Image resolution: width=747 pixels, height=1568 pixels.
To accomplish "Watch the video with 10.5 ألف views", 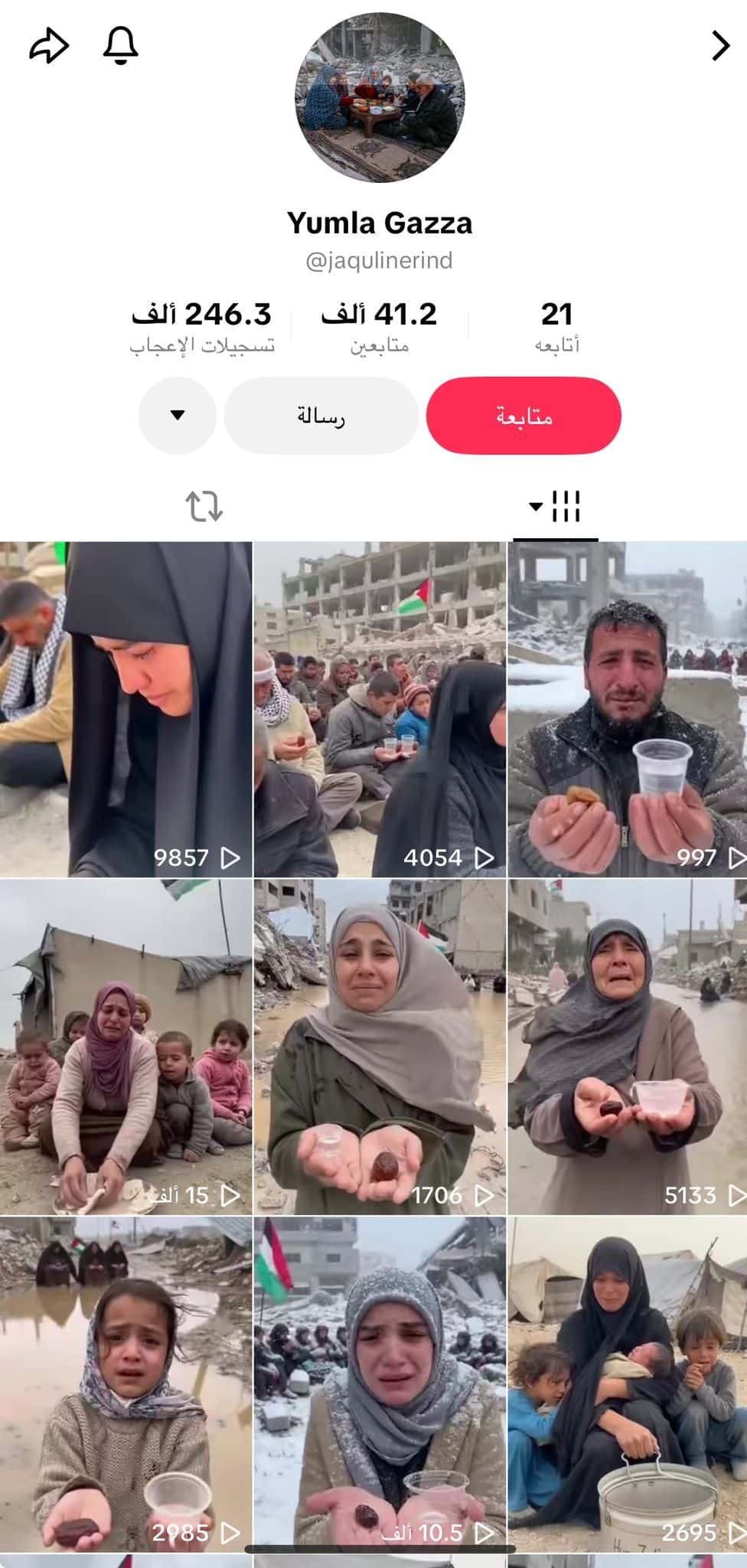I will coord(380,1384).
